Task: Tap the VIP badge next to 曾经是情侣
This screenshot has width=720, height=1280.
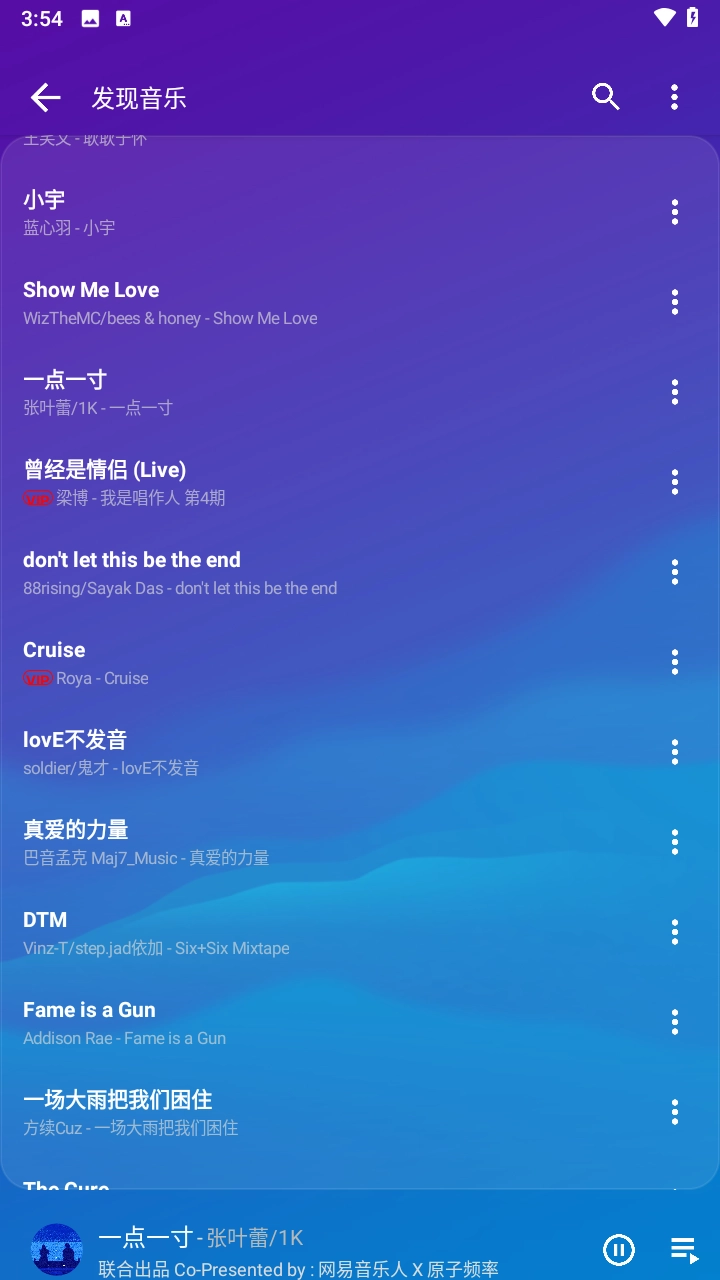Action: tap(38, 497)
